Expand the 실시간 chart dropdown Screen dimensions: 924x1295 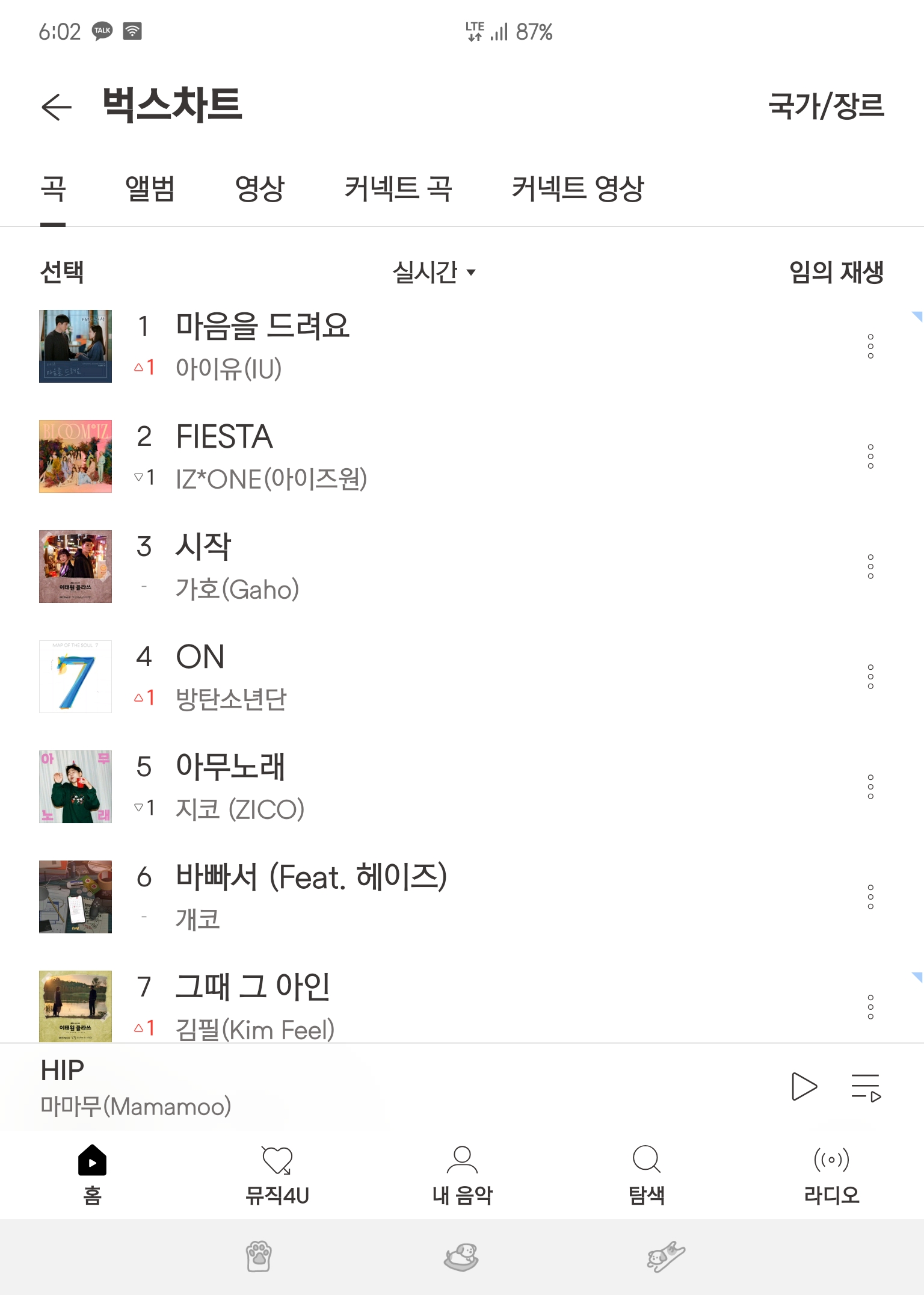(434, 272)
